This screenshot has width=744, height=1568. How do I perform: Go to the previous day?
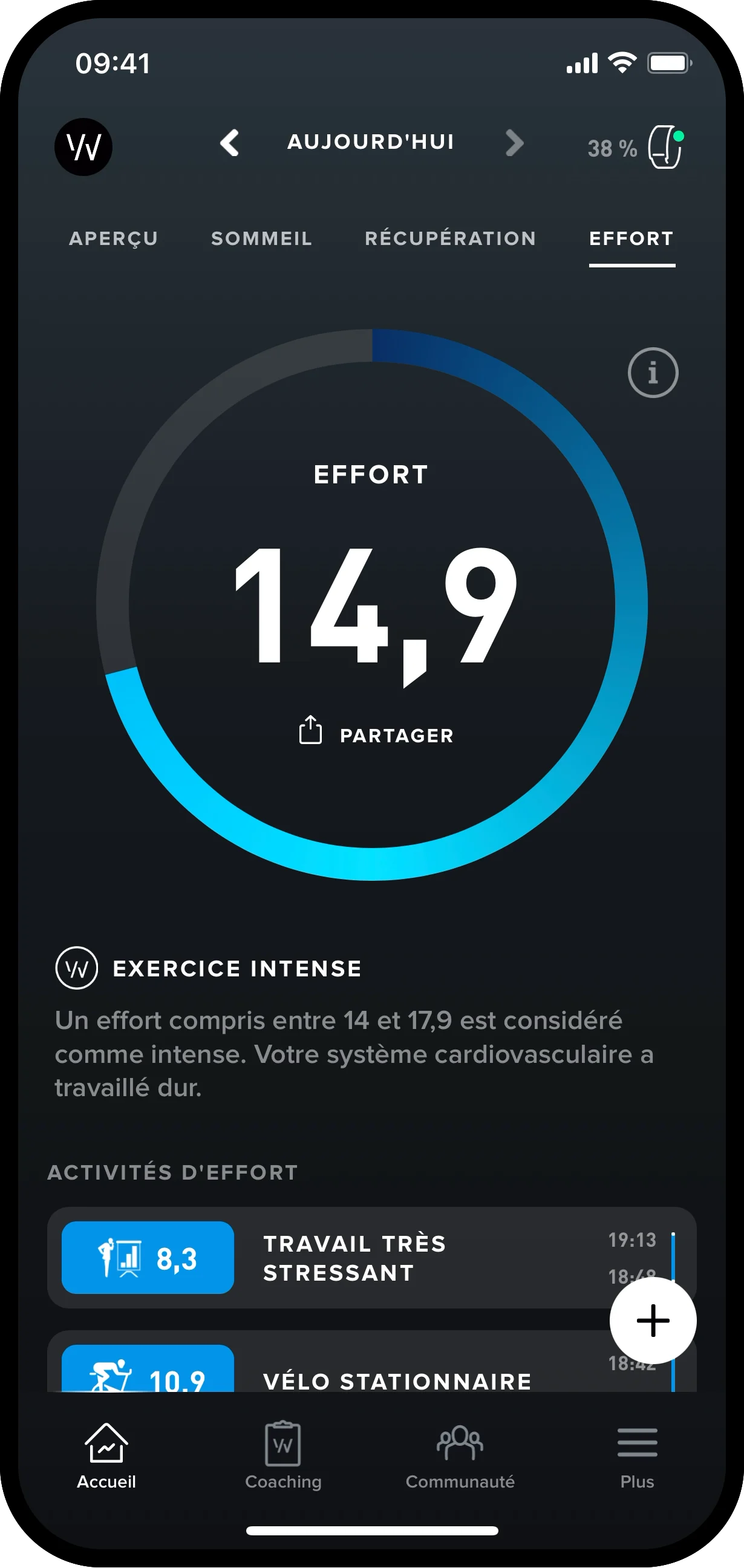click(229, 143)
